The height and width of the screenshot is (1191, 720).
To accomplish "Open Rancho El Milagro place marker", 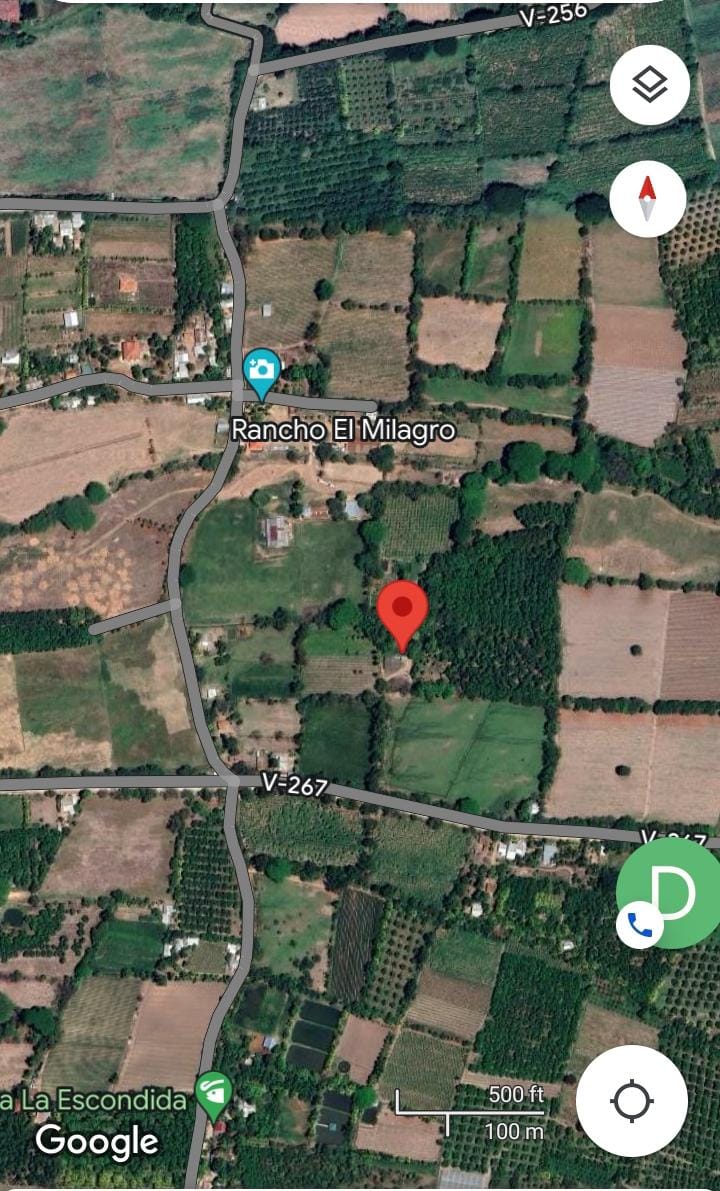I will pos(261,372).
